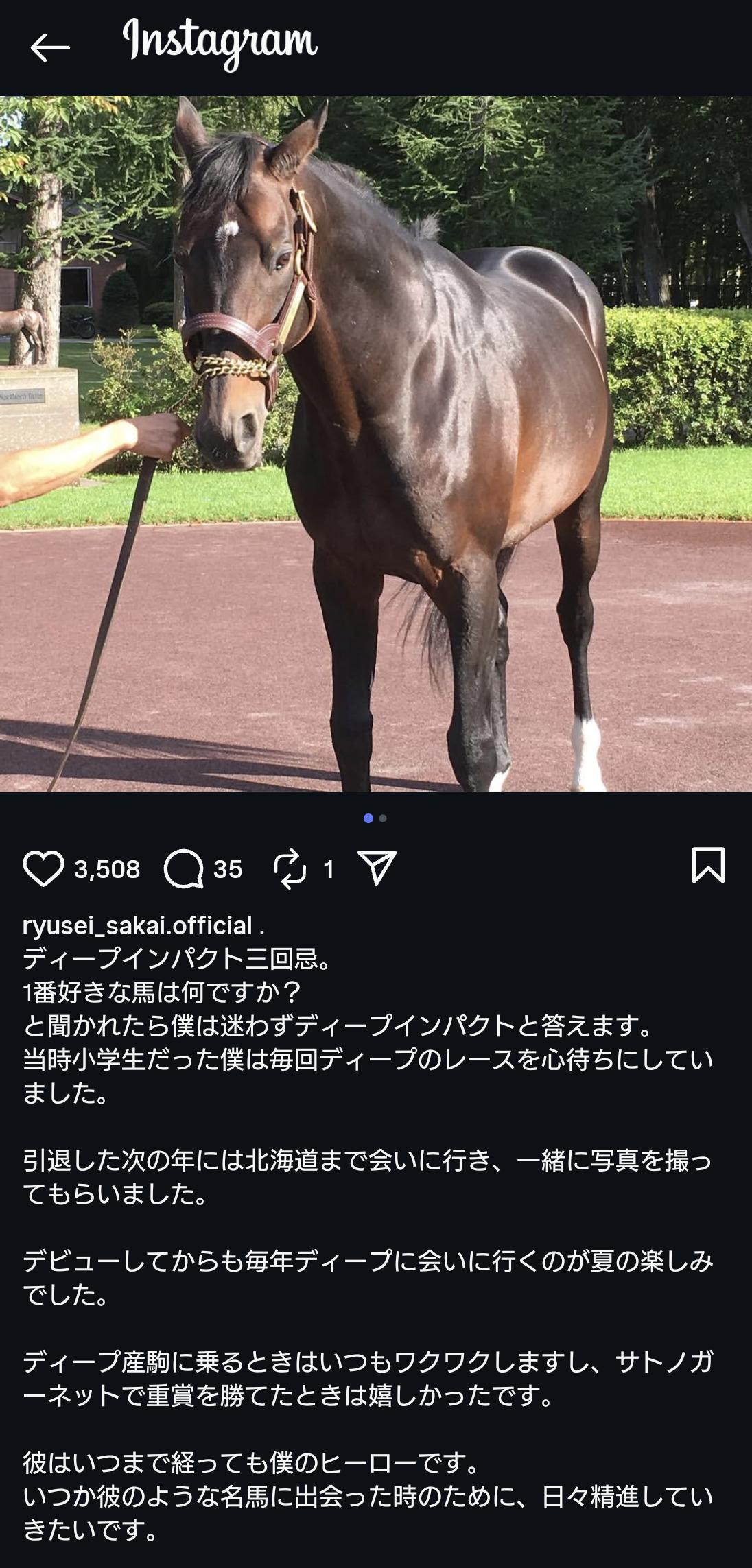Tap the photo carousel page indicator
Viewport: 752px width, 1568px height.
tap(375, 818)
